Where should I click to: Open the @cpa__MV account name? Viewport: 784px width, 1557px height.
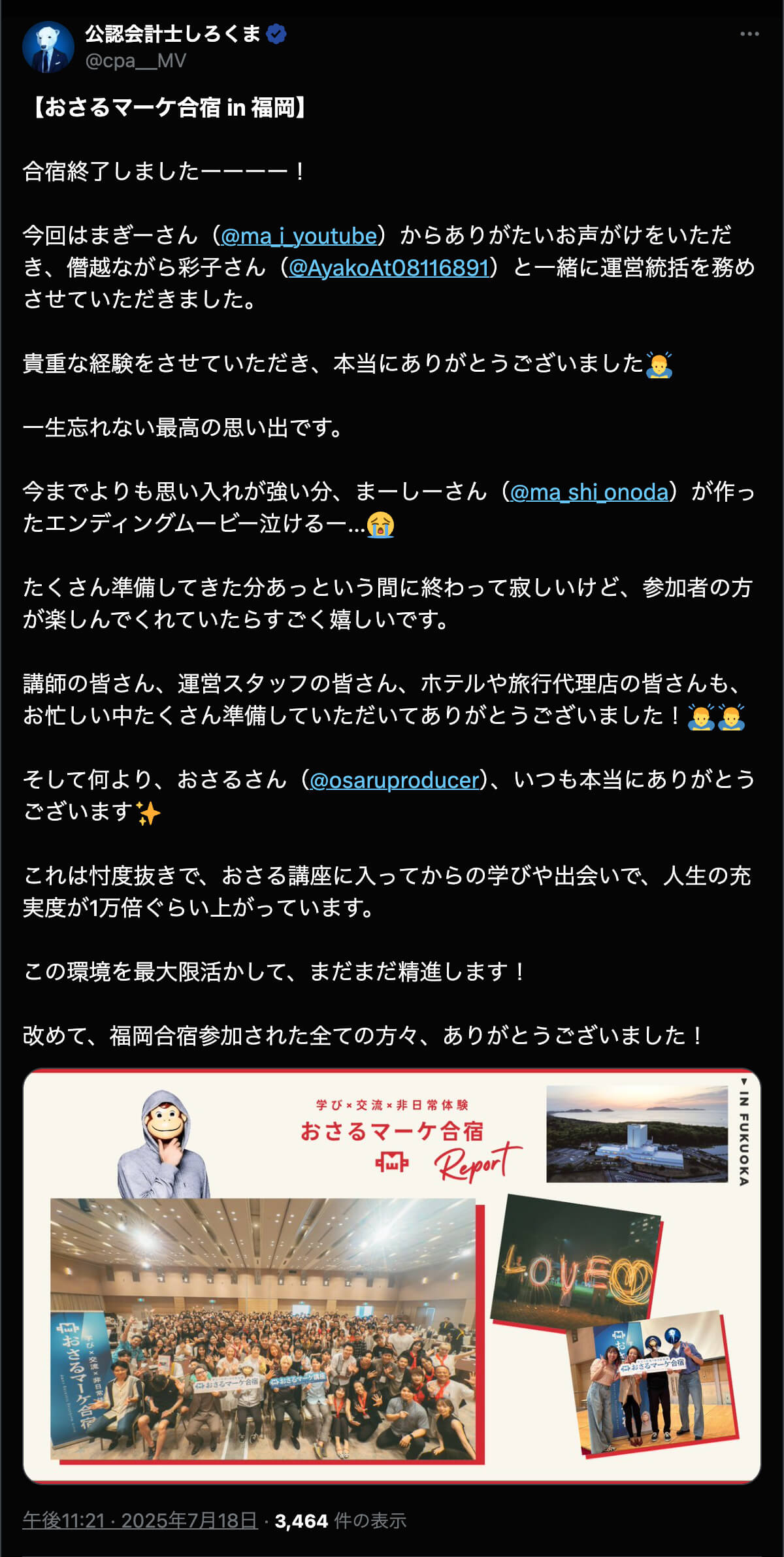[136, 61]
